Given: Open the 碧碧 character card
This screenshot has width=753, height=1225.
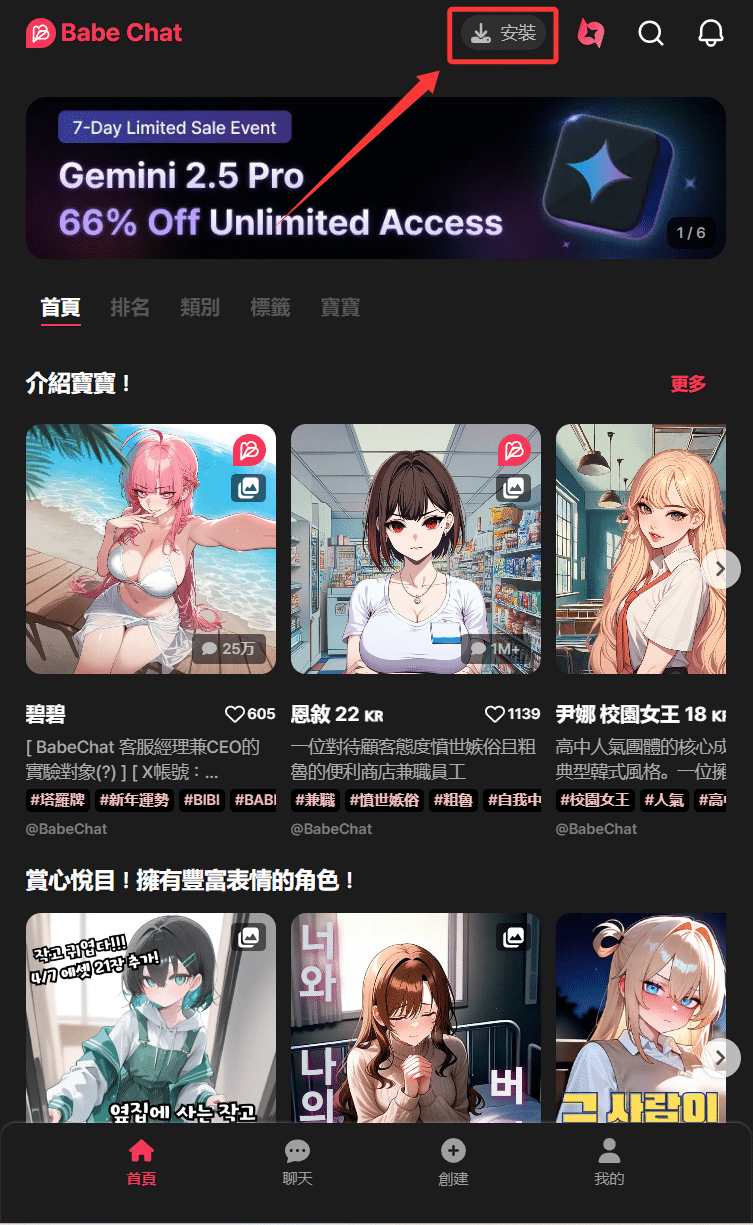Looking at the screenshot, I should [151, 549].
